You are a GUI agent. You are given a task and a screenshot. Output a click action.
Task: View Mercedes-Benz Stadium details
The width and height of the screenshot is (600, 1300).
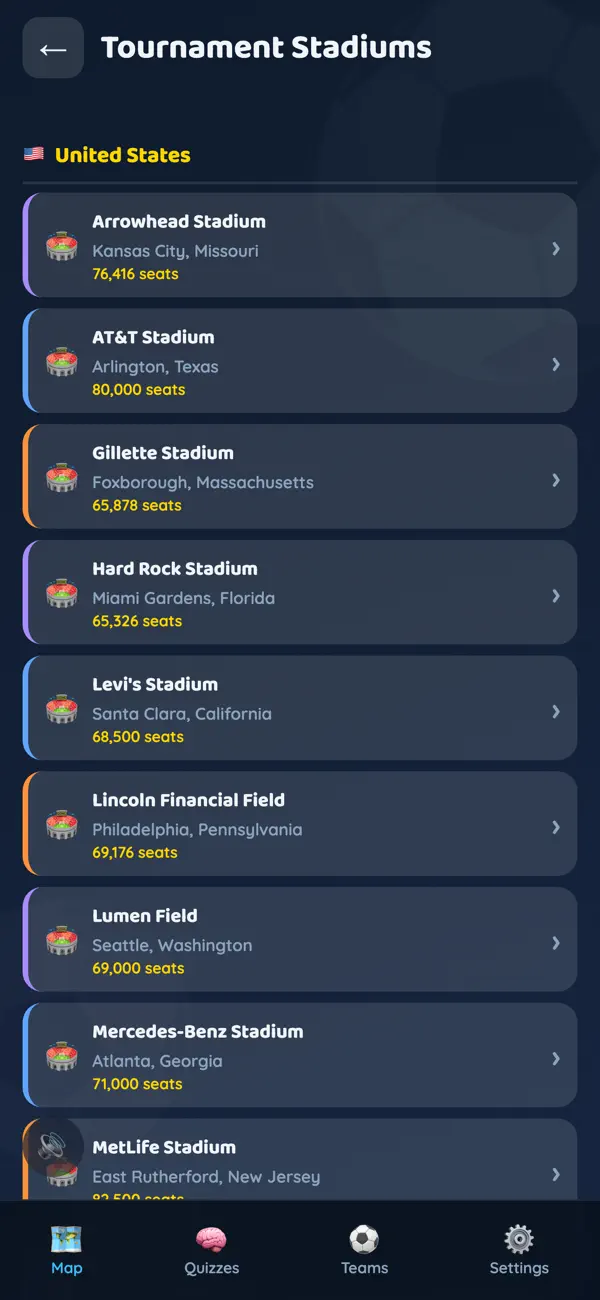300,1055
